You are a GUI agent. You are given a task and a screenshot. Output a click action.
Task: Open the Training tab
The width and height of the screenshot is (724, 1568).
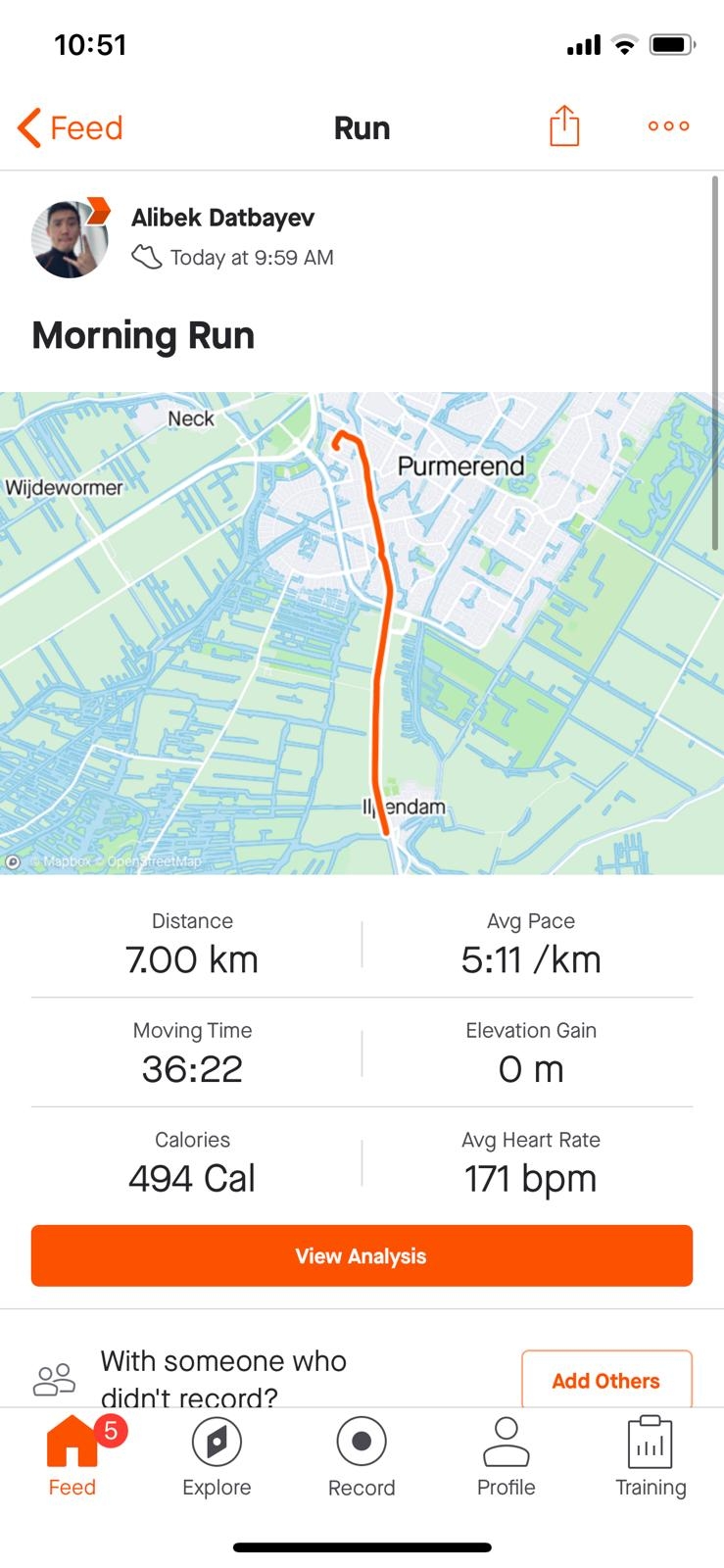650,1457
